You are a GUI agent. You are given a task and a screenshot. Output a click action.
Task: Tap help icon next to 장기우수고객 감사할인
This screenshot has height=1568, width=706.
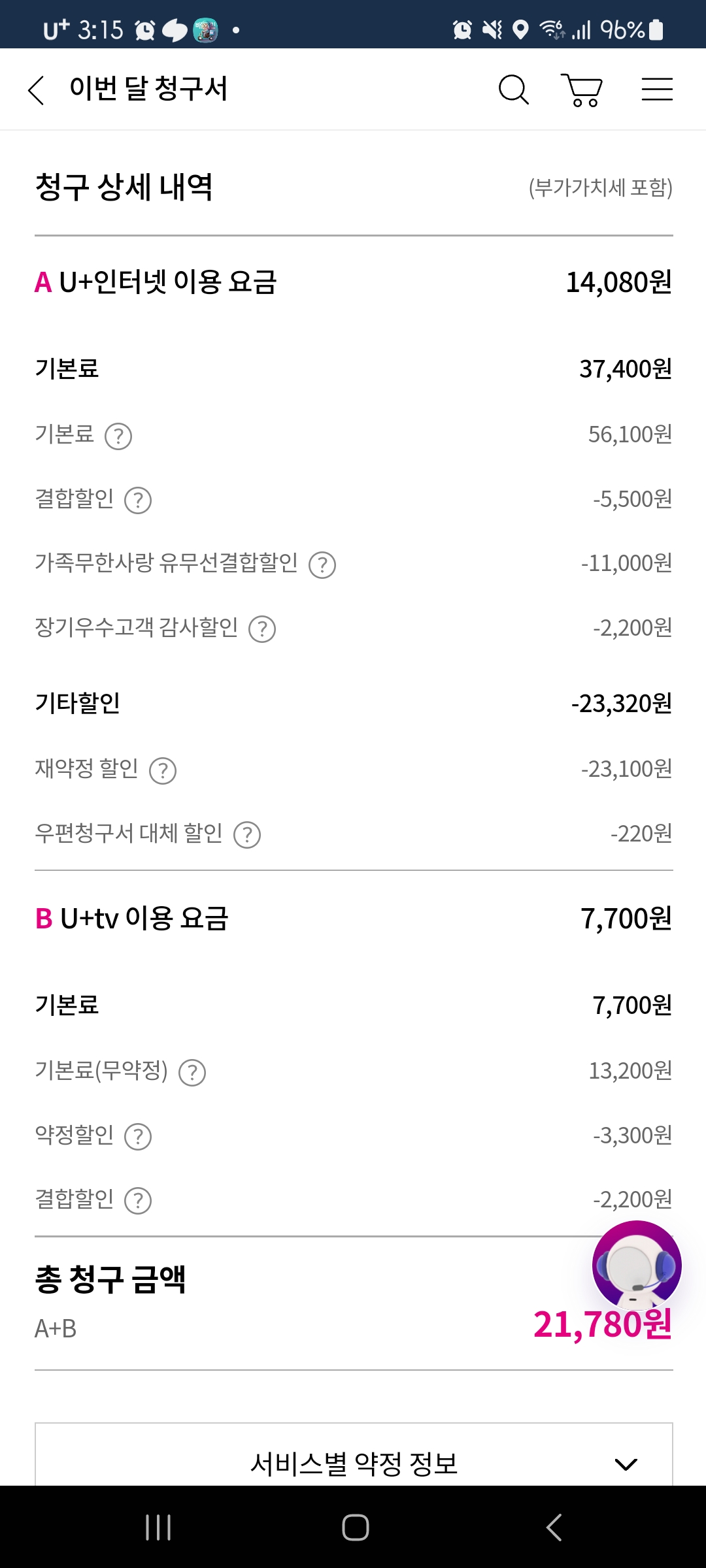click(262, 629)
